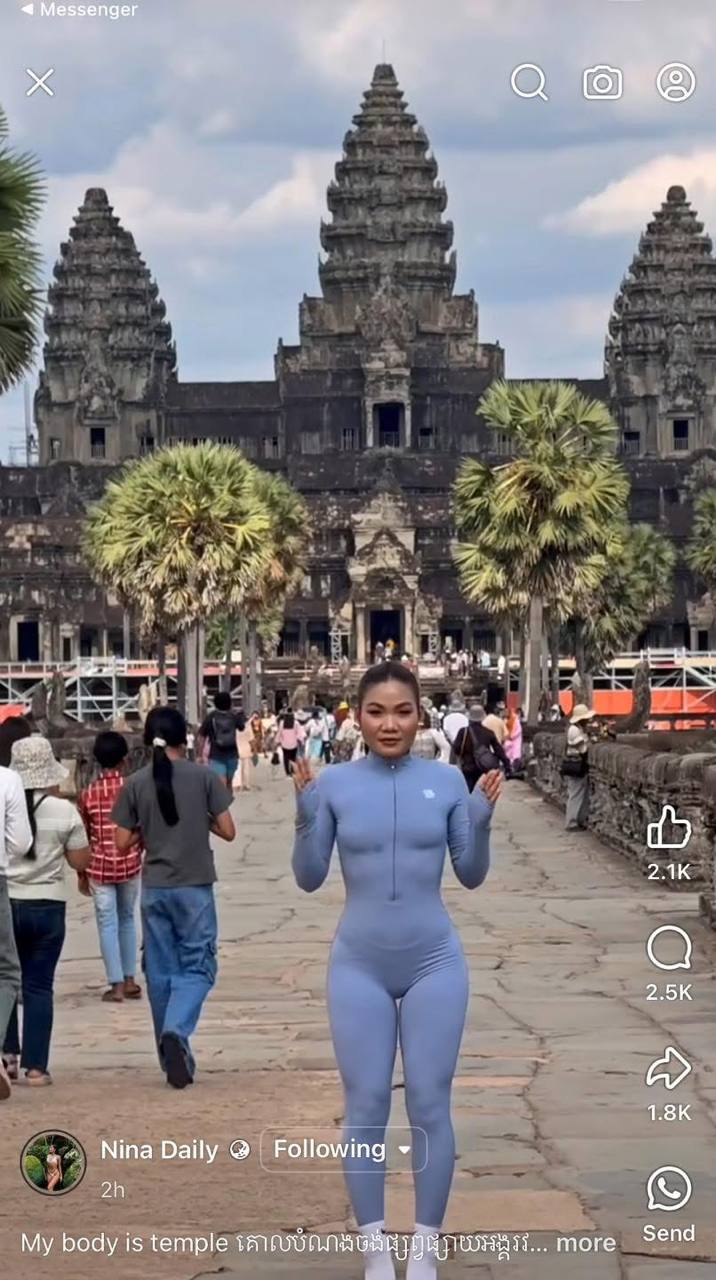Open the Following dropdown
716x1280 pixels.
[343, 1150]
